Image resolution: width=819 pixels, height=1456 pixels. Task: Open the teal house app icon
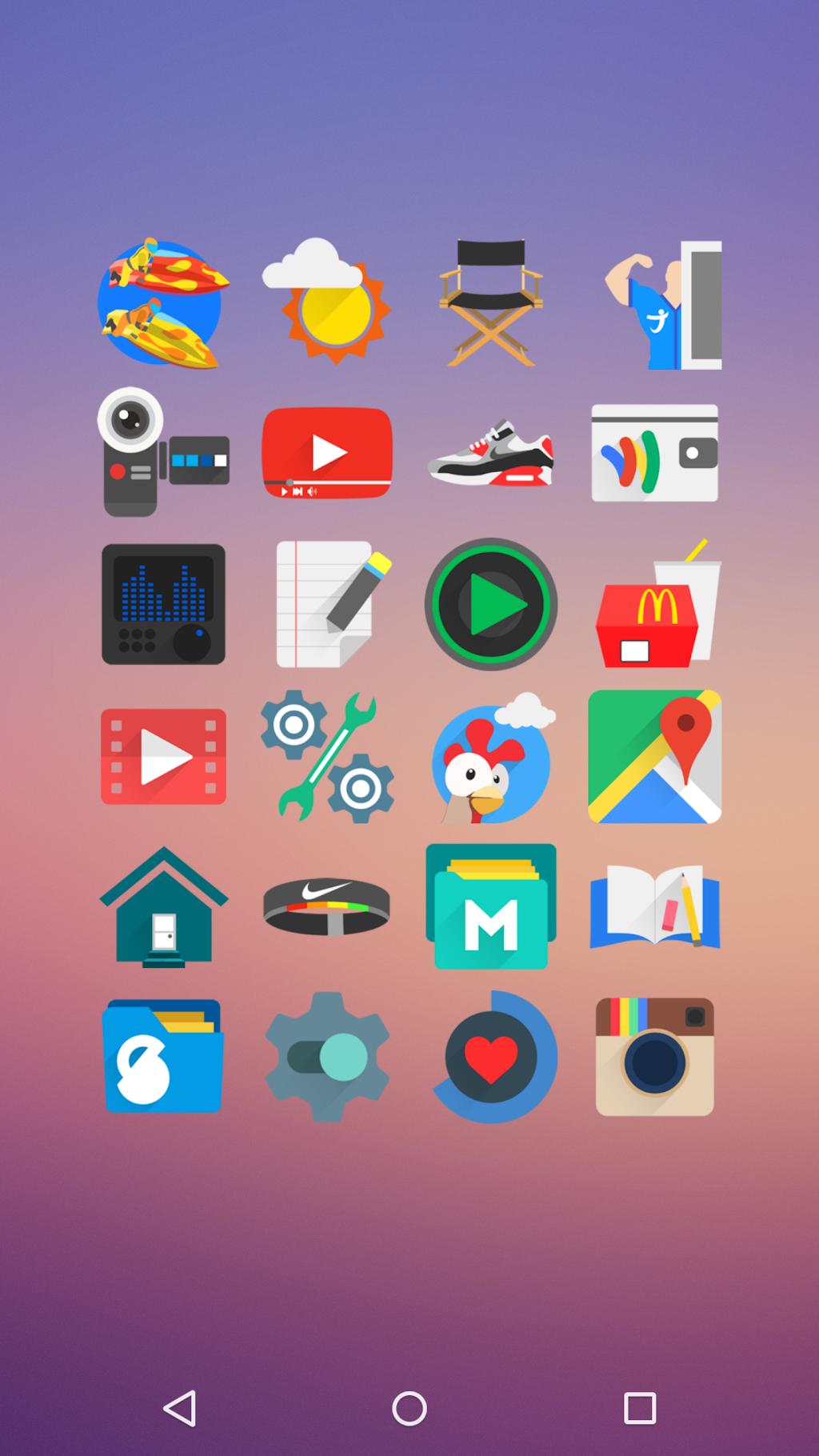point(163,906)
